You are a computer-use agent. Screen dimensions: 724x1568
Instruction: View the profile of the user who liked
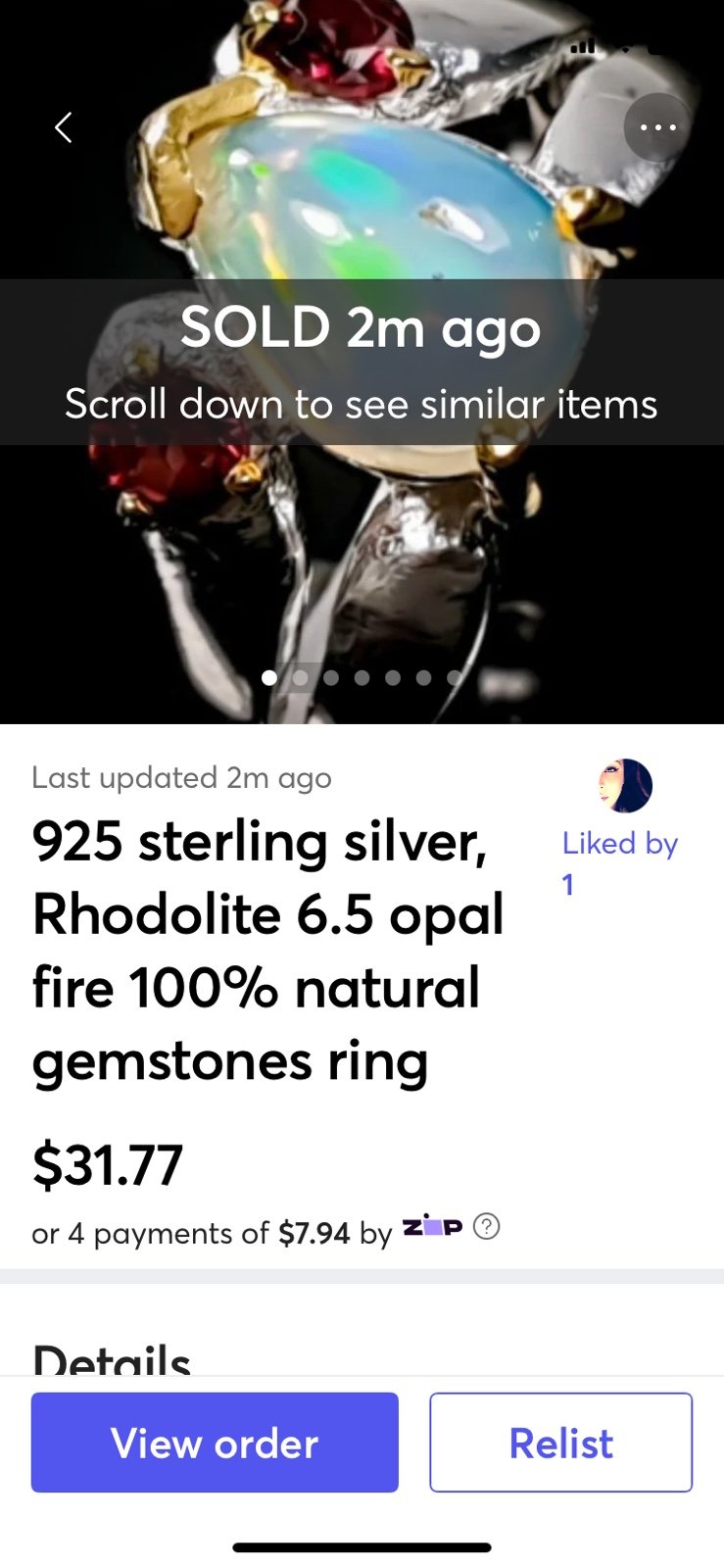point(625,786)
